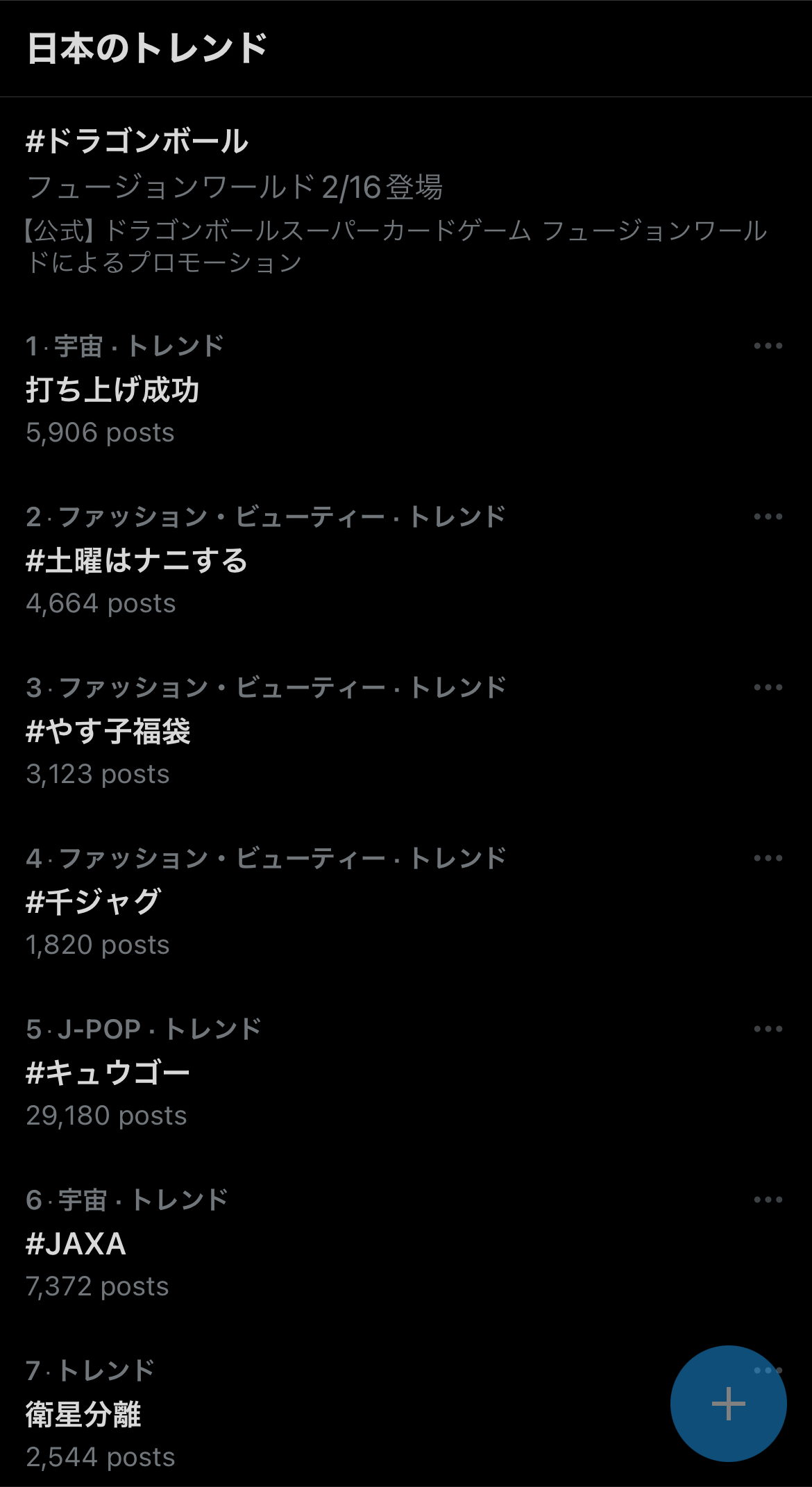Compose a new post with plus button
812x1487 pixels.
coord(728,1404)
